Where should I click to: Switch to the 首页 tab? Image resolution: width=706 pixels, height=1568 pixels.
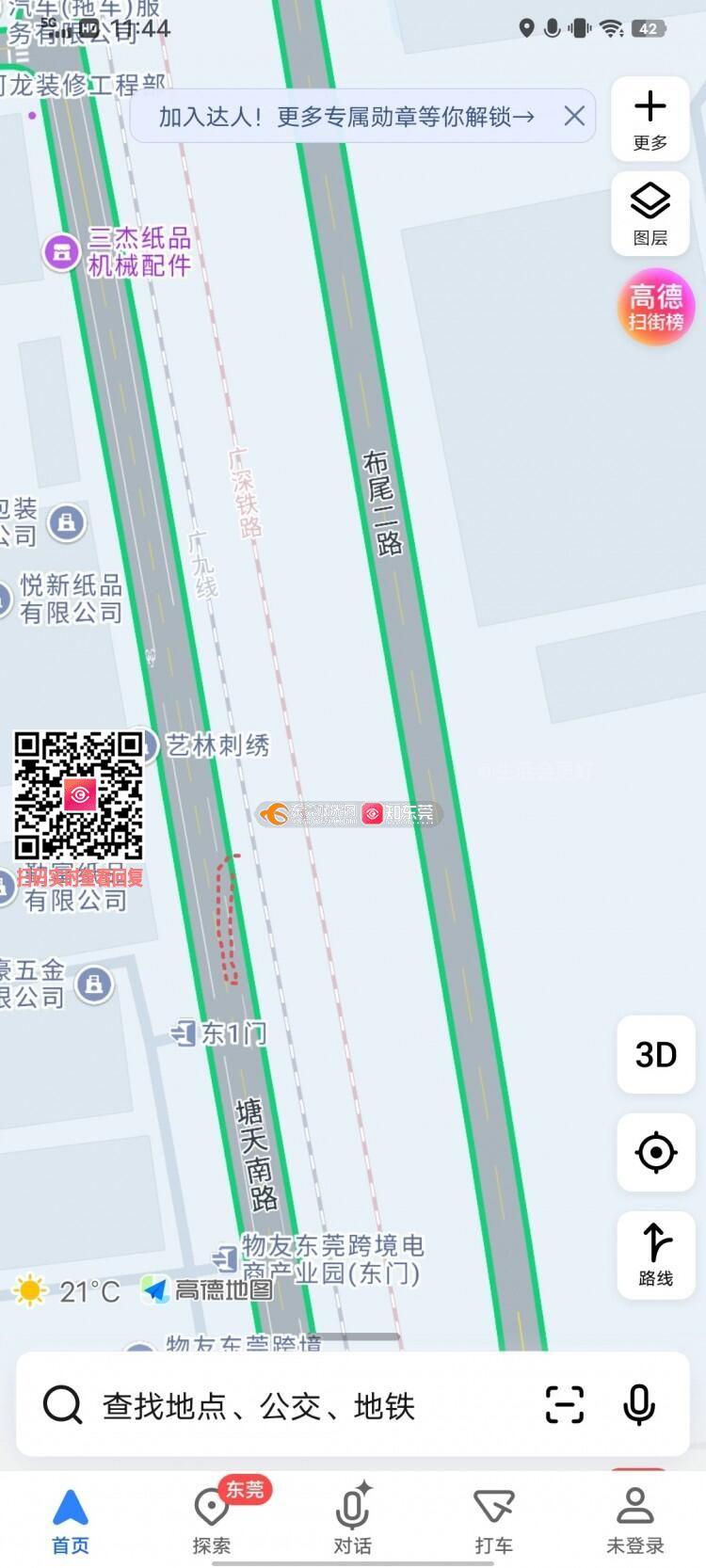71,1520
